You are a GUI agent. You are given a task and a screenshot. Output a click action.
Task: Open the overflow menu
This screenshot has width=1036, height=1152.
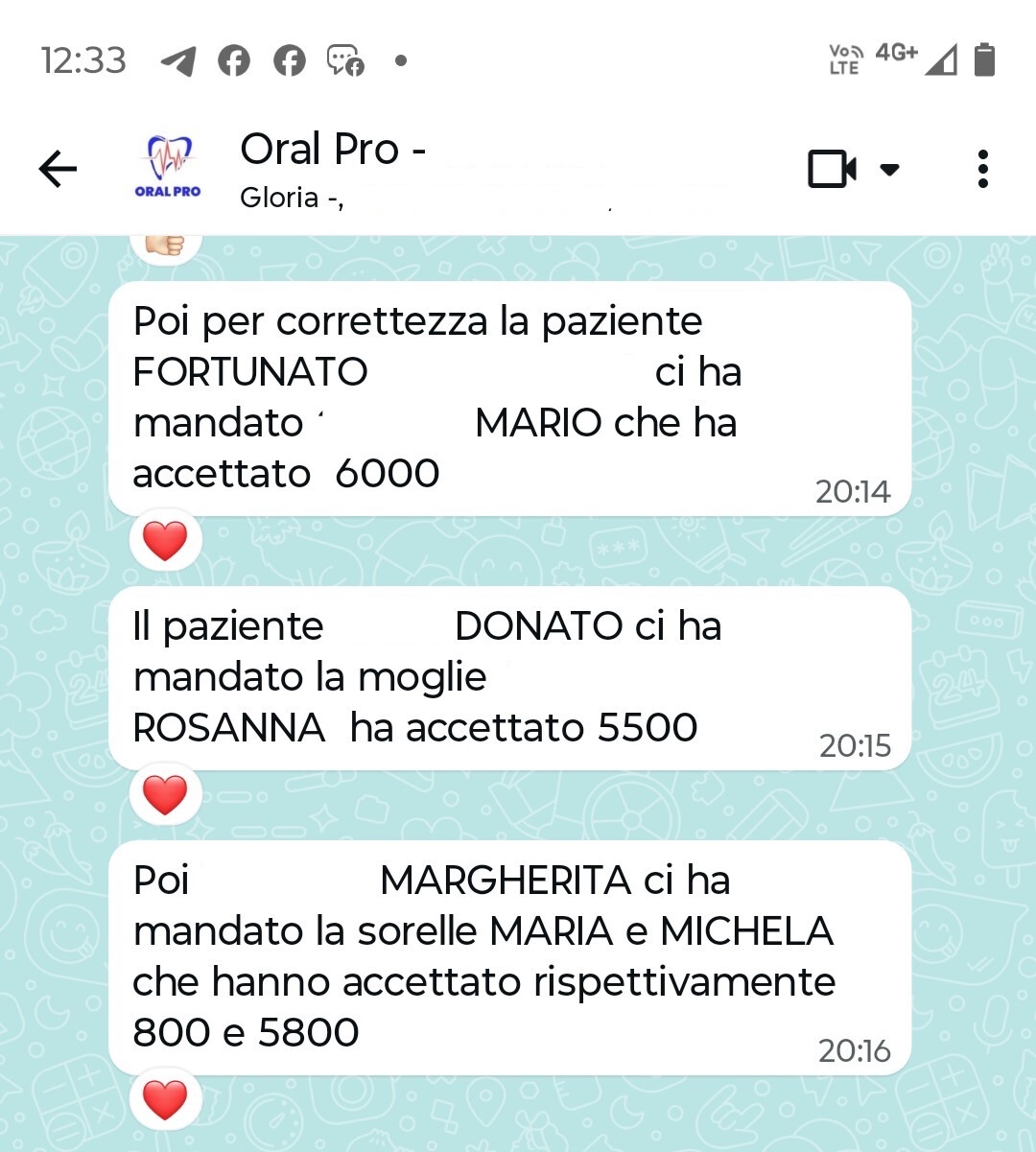(x=982, y=170)
